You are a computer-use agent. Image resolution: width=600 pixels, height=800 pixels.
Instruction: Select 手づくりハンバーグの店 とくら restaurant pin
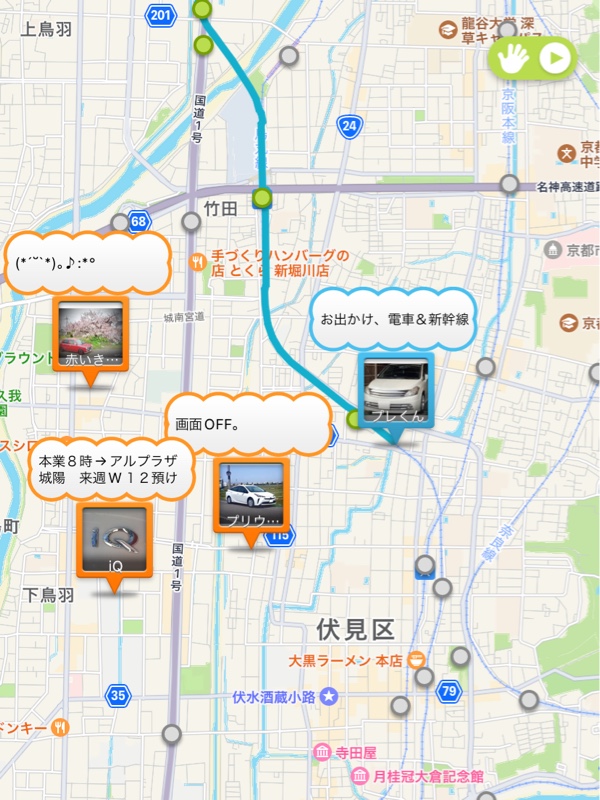click(x=198, y=263)
